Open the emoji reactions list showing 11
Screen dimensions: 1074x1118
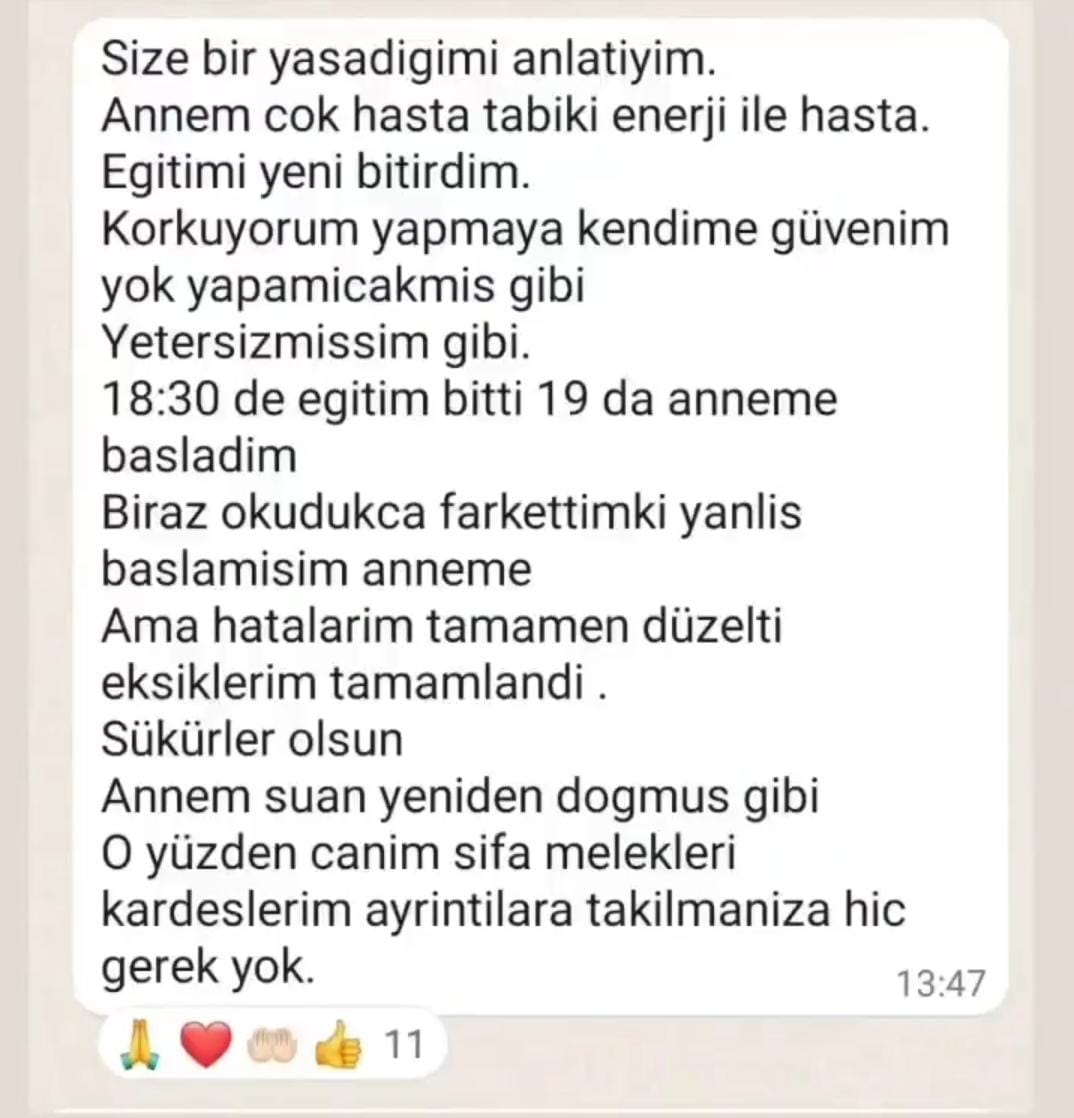pos(270,1046)
